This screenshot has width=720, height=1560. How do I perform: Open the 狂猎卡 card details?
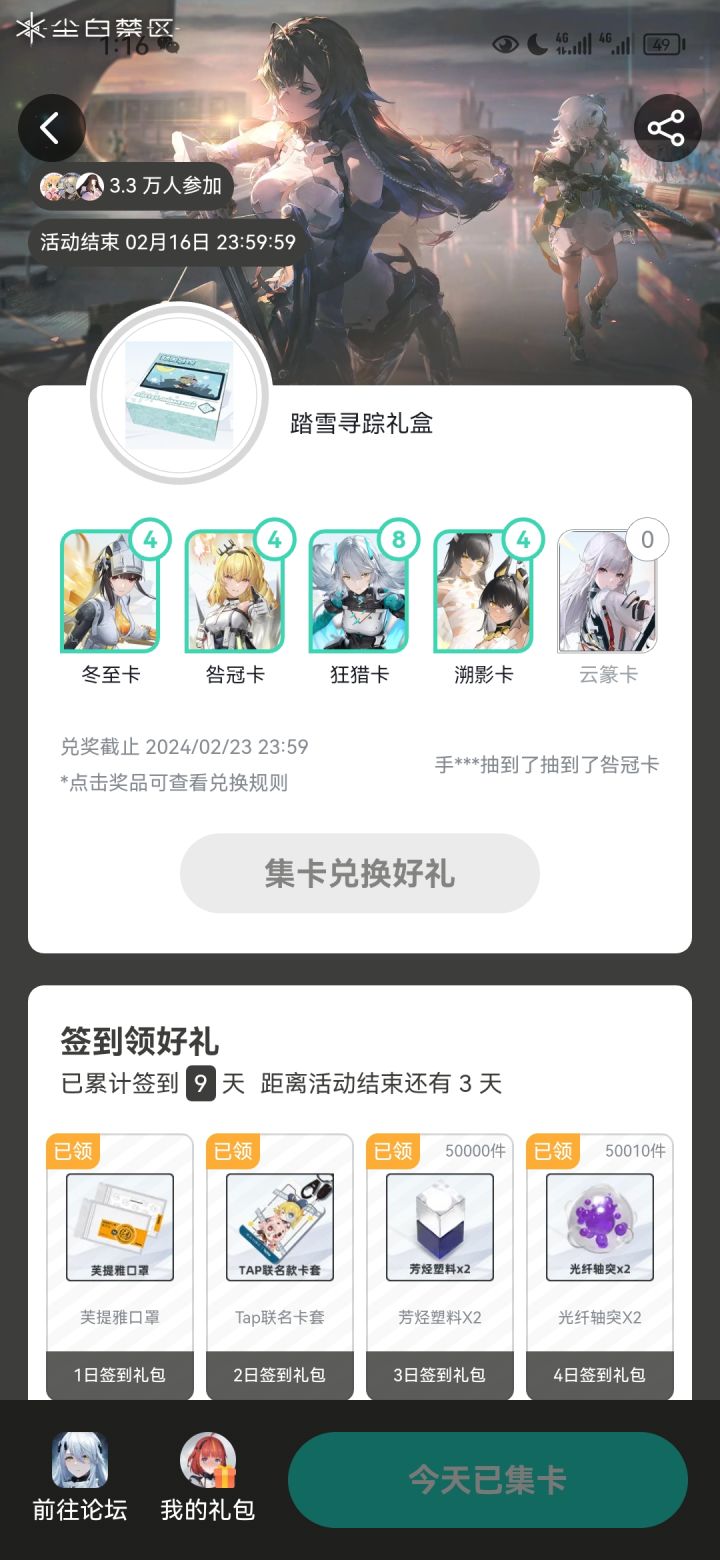pyautogui.click(x=358, y=590)
